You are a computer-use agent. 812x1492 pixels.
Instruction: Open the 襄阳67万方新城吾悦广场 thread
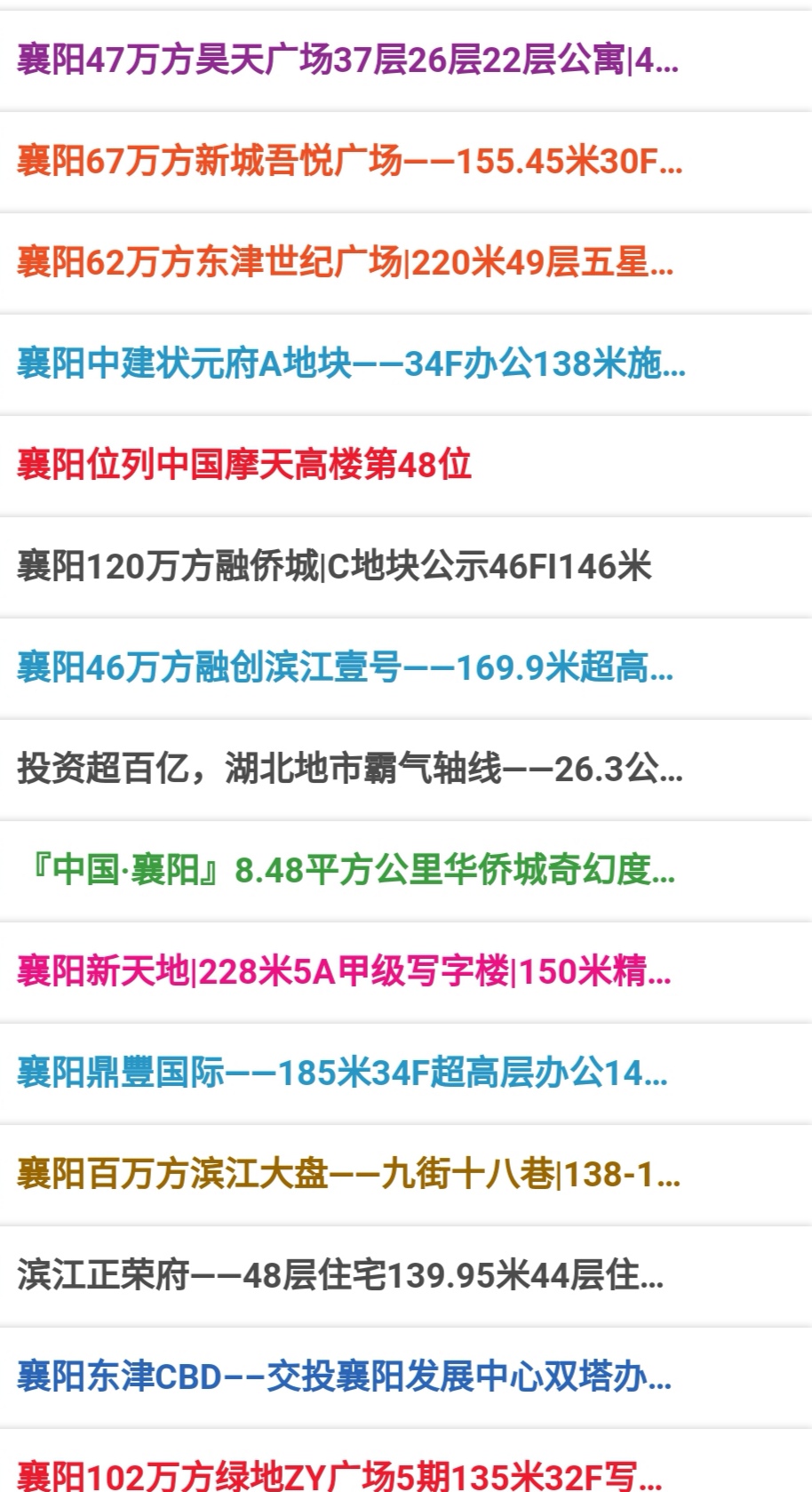coord(348,162)
